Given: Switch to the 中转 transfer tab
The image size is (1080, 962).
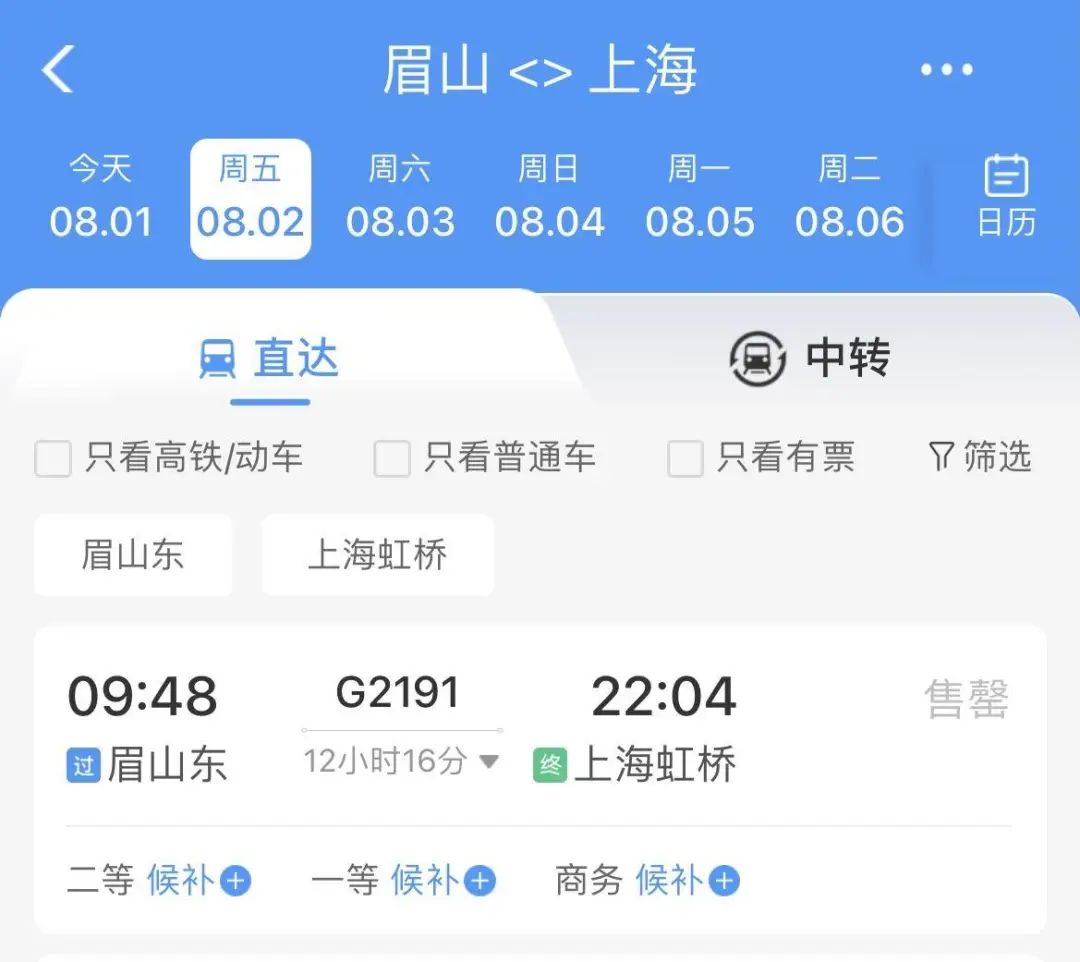Looking at the screenshot, I should 810,358.
